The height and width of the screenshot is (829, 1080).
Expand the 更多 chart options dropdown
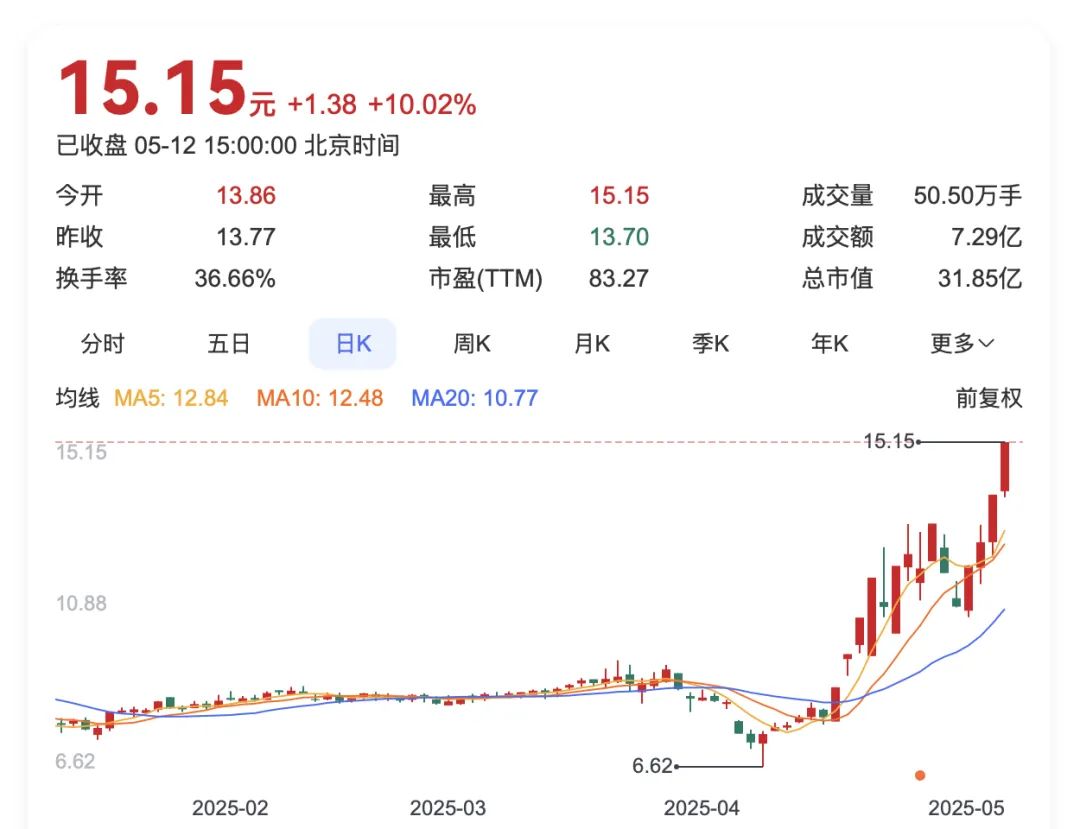click(962, 344)
